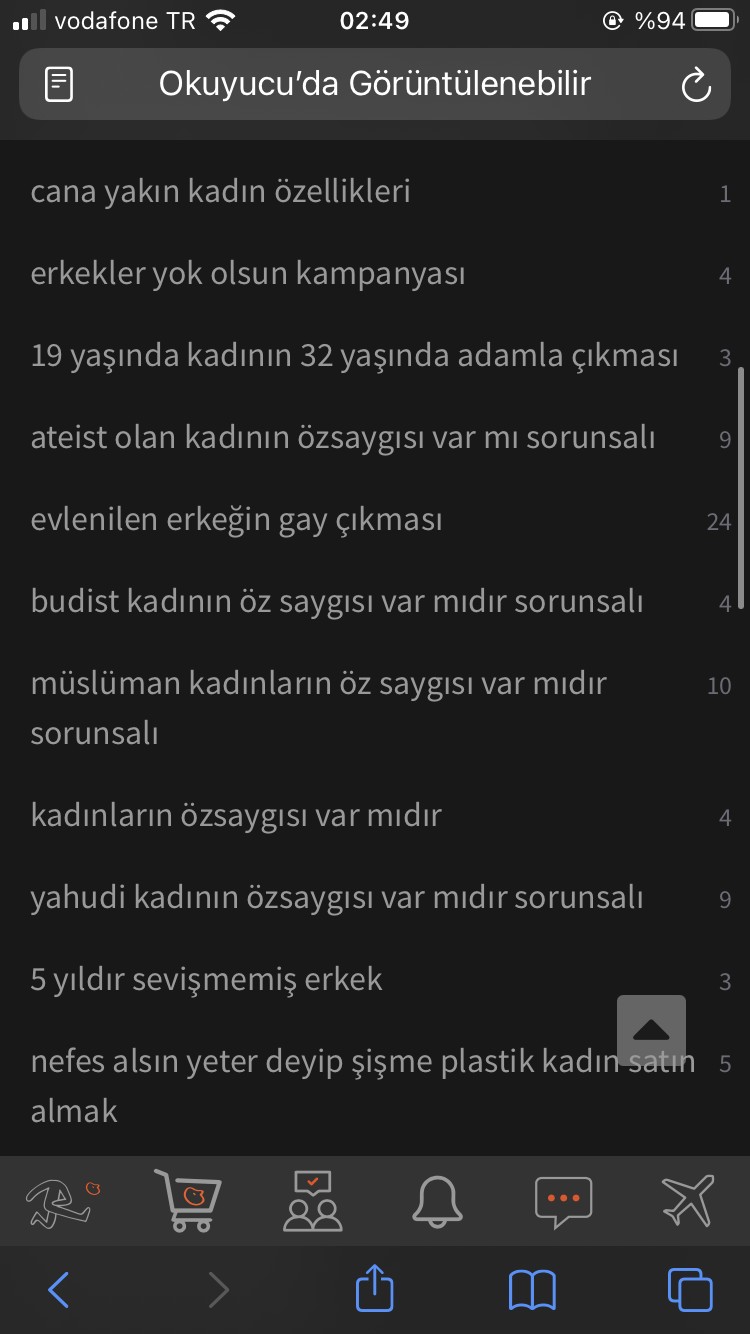This screenshot has height=1334, width=750.
Task: Open Reader view icon in address bar
Action: click(59, 85)
